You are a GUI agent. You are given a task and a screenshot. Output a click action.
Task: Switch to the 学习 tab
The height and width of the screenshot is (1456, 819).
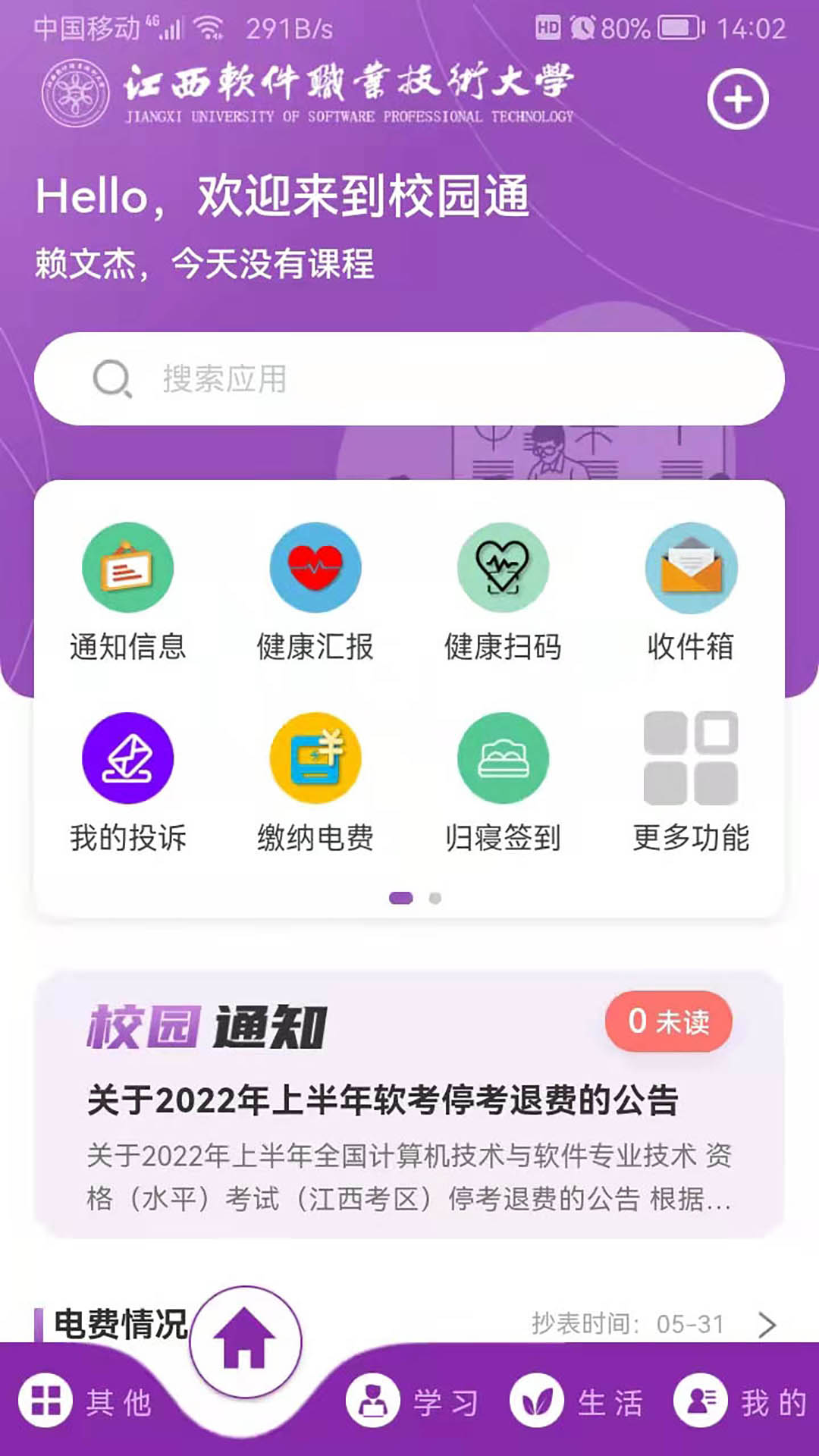point(413,1401)
